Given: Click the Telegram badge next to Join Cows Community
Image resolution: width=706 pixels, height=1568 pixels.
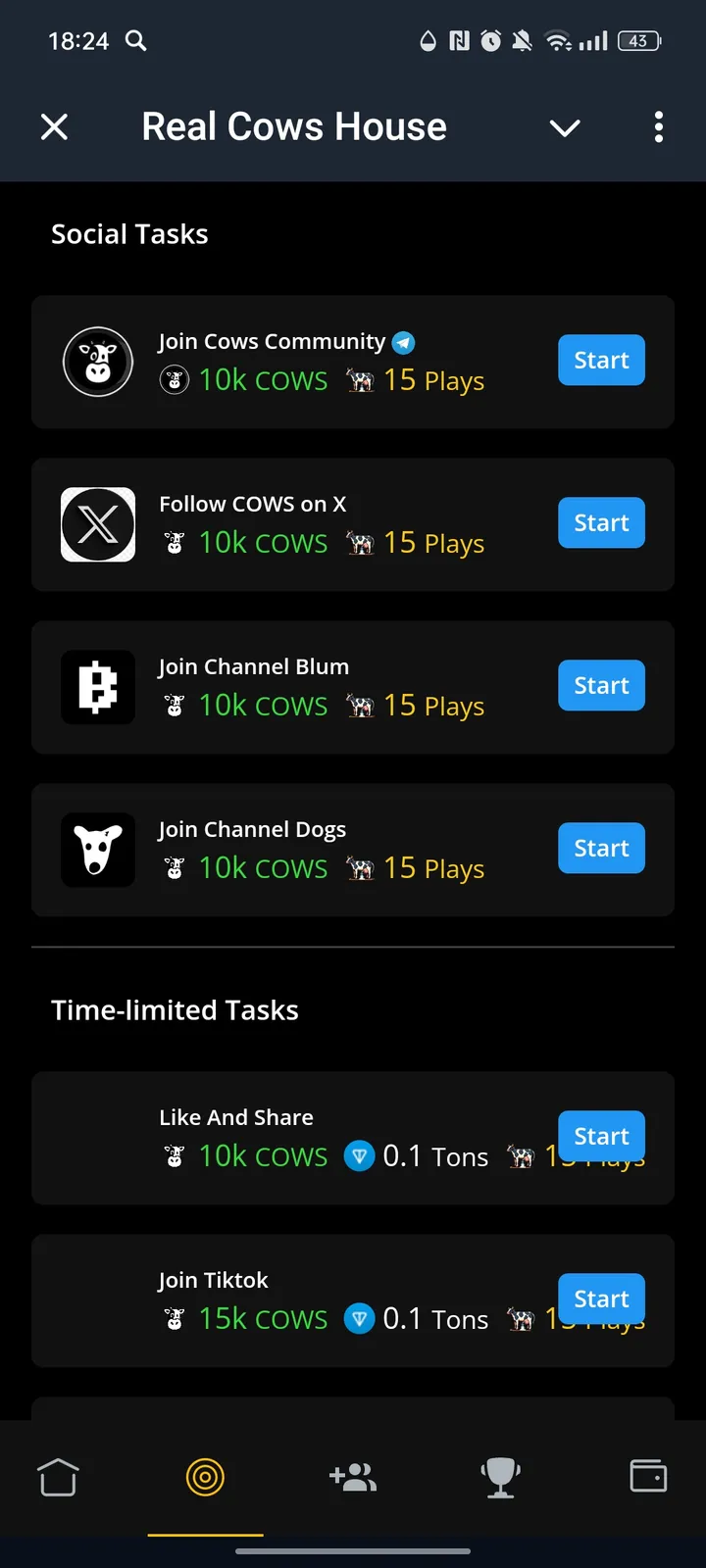Looking at the screenshot, I should point(404,341).
